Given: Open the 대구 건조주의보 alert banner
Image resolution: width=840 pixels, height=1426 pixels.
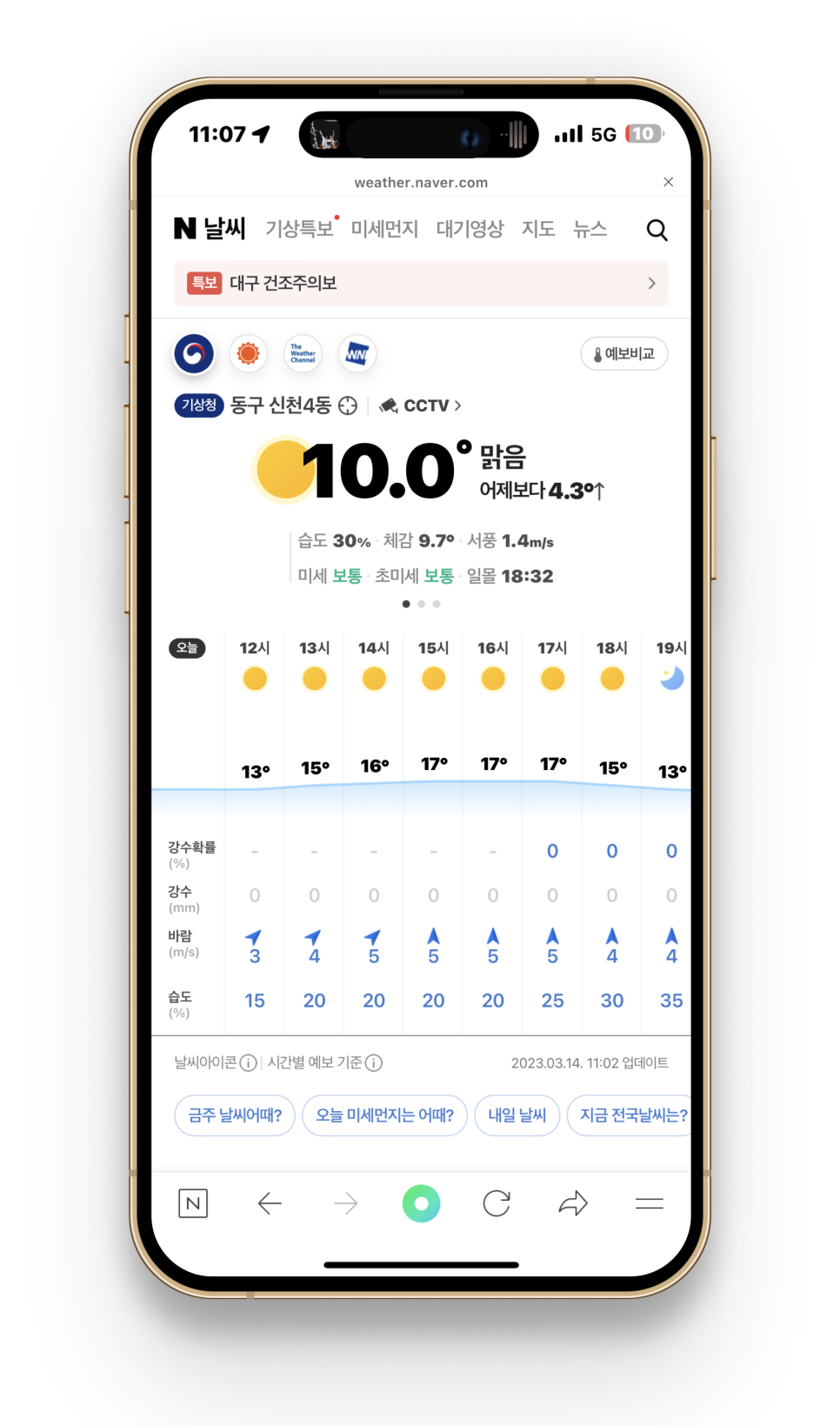Looking at the screenshot, I should tap(421, 283).
